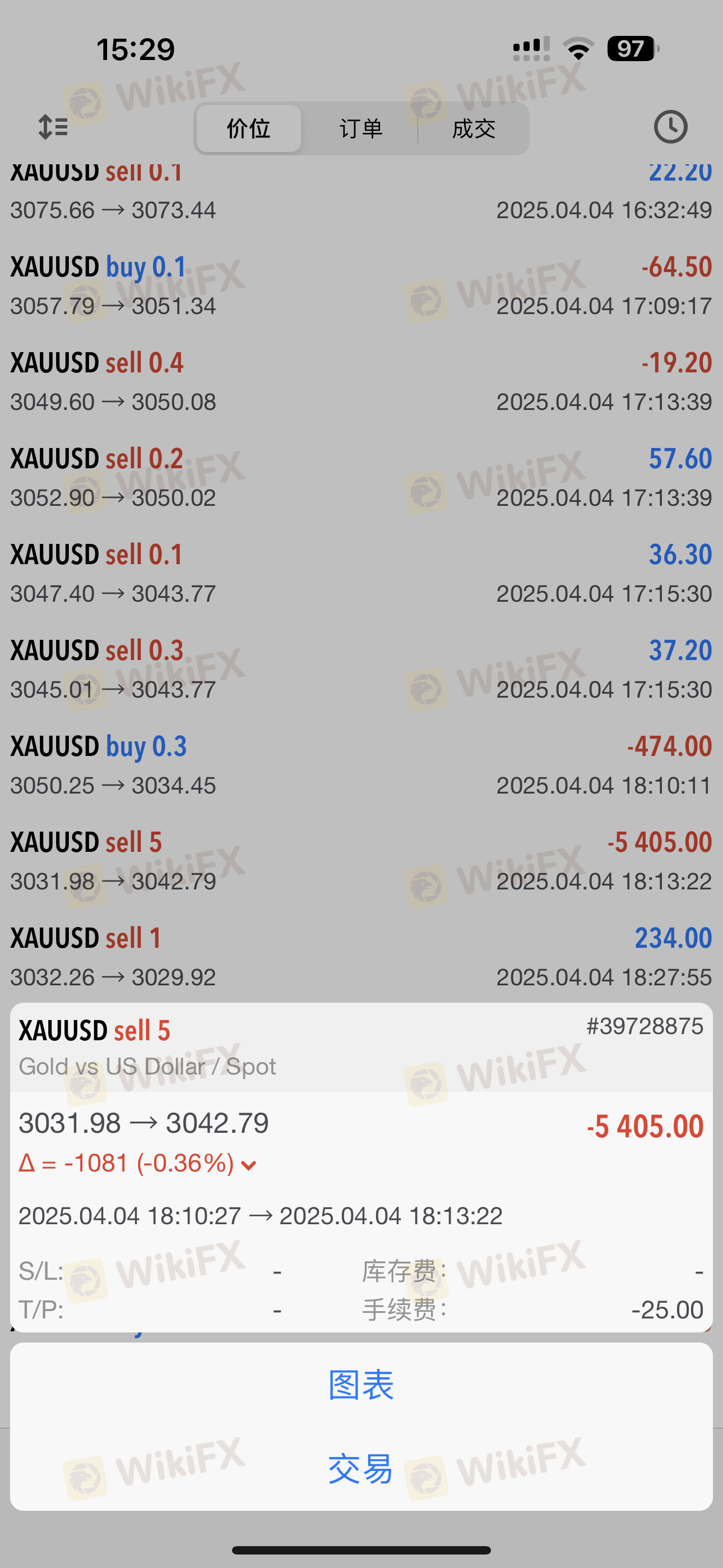Open the sort order icon

click(x=53, y=127)
